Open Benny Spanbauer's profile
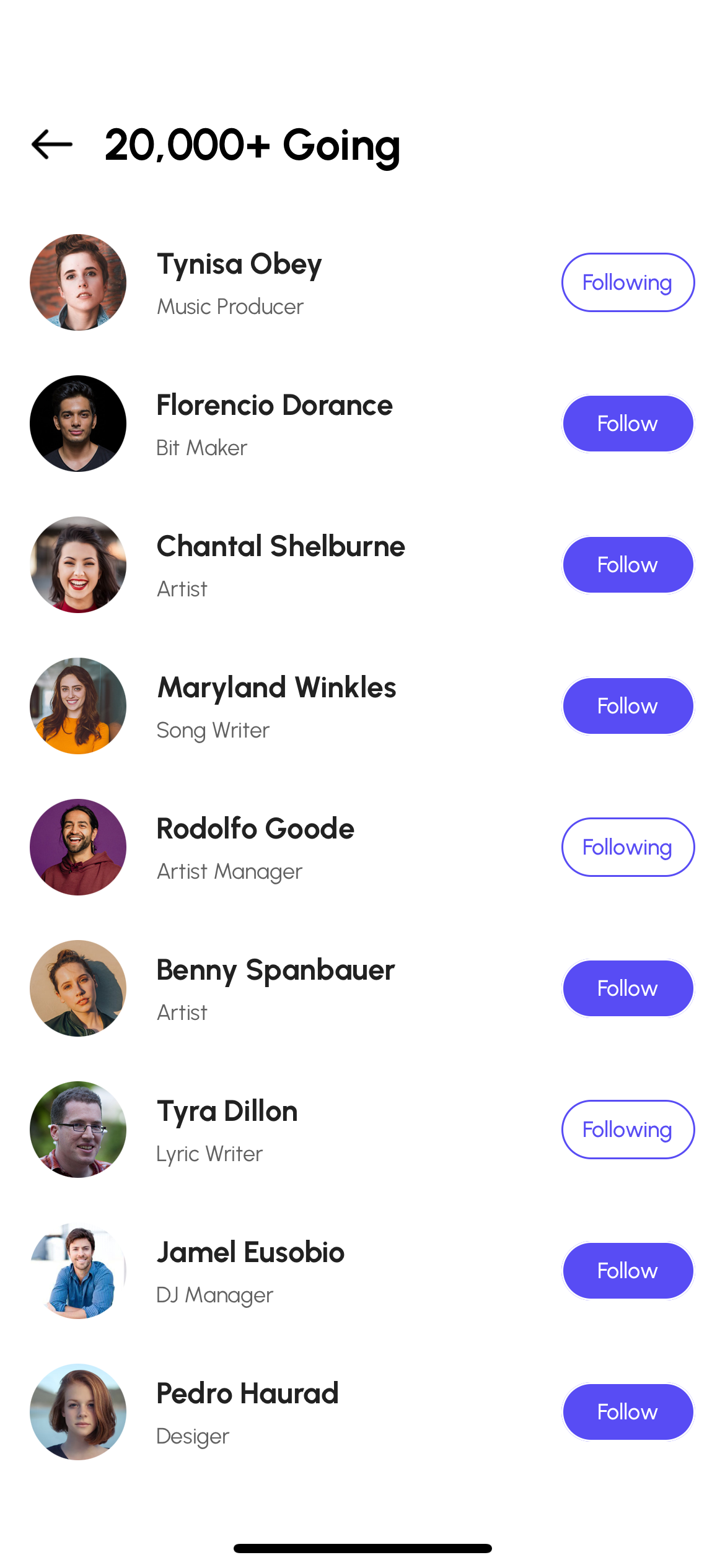Image resolution: width=725 pixels, height=1568 pixels. tap(275, 971)
